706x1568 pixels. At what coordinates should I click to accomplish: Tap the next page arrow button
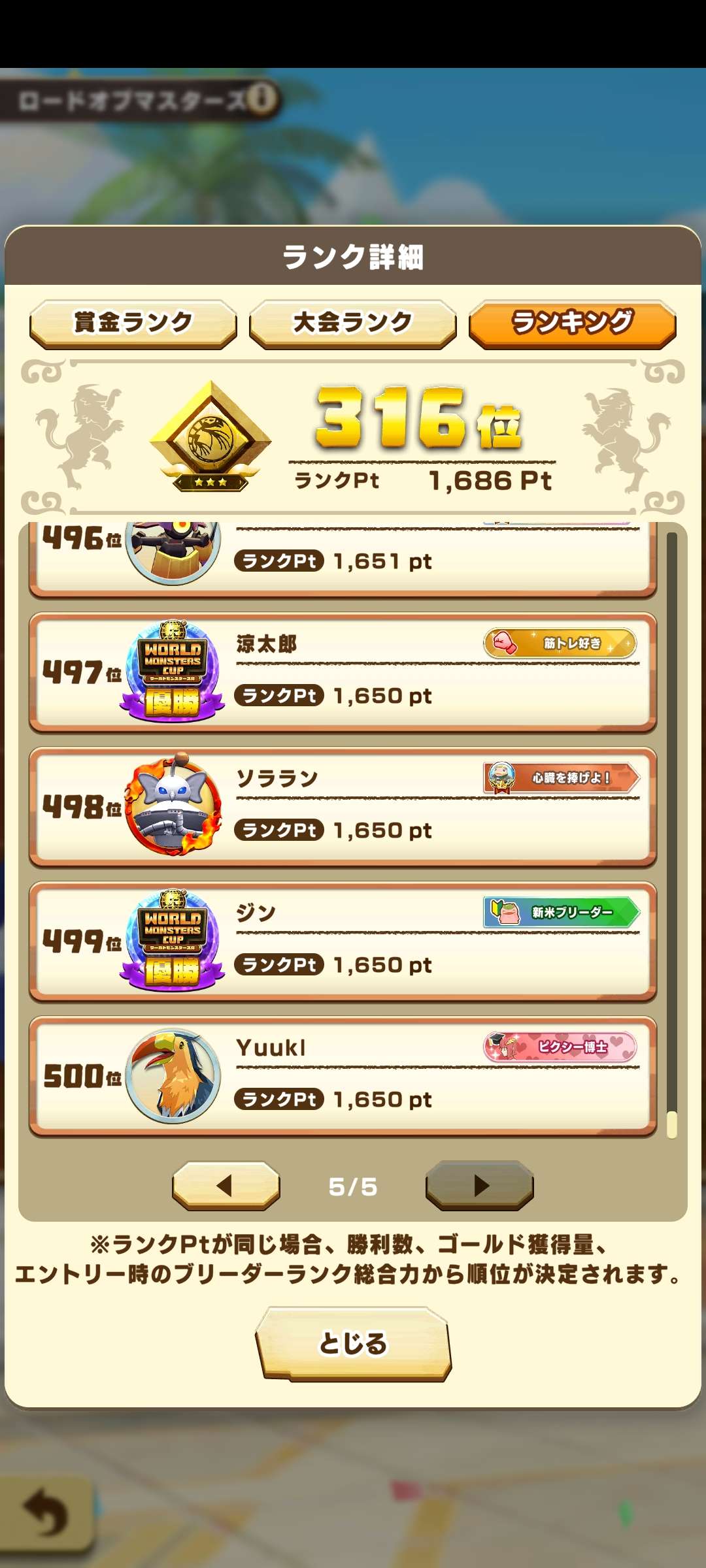(479, 1185)
